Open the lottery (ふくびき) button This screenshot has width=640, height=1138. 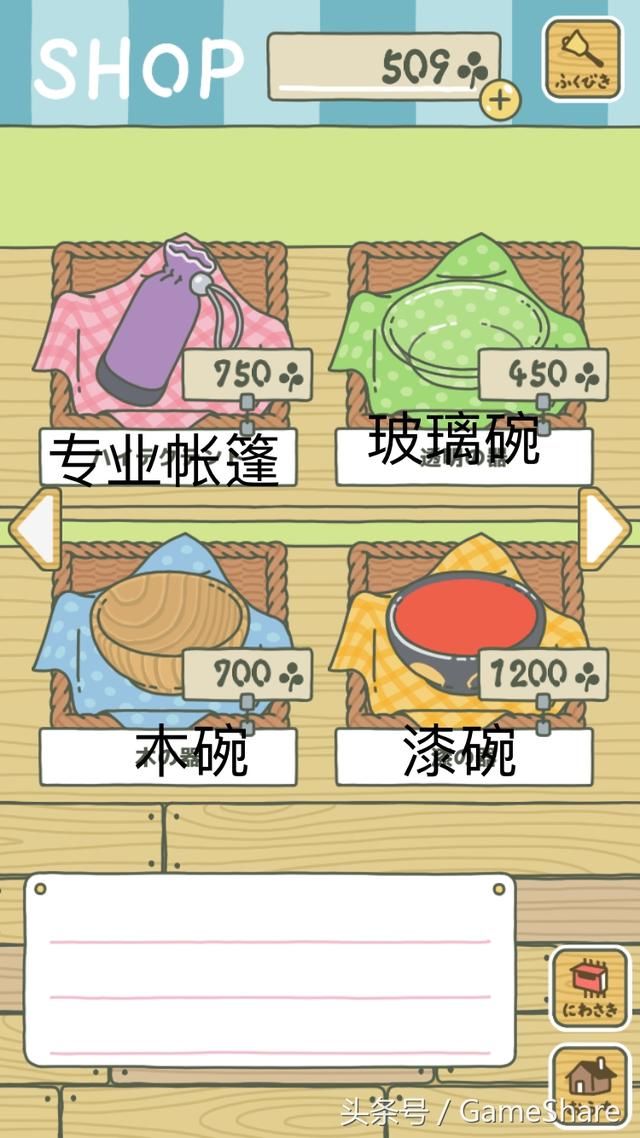pyautogui.click(x=582, y=60)
